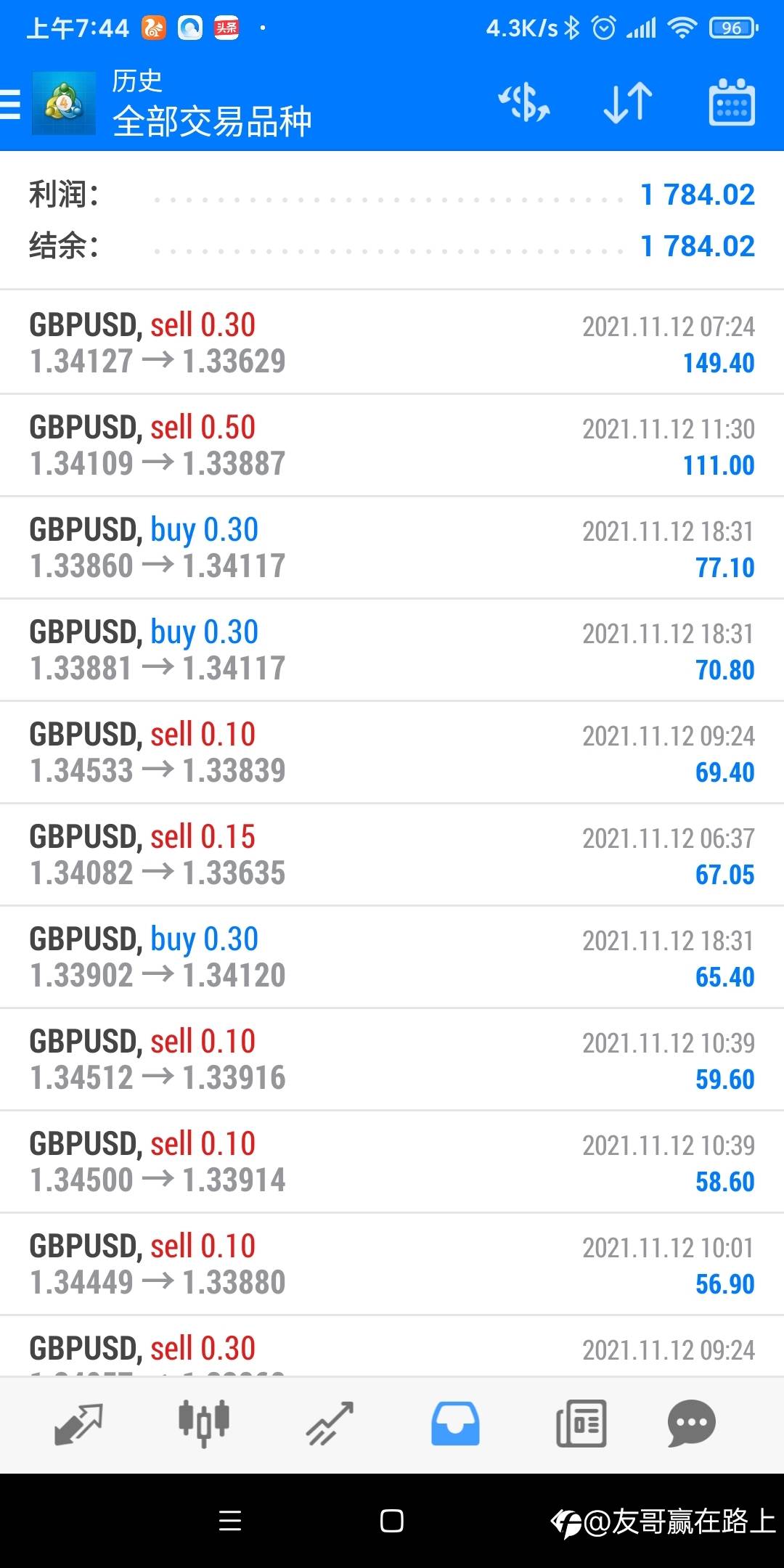Image resolution: width=784 pixels, height=1568 pixels.
Task: Select the GBPUSD buy trade with 70.80 profit
Action: [x=392, y=650]
